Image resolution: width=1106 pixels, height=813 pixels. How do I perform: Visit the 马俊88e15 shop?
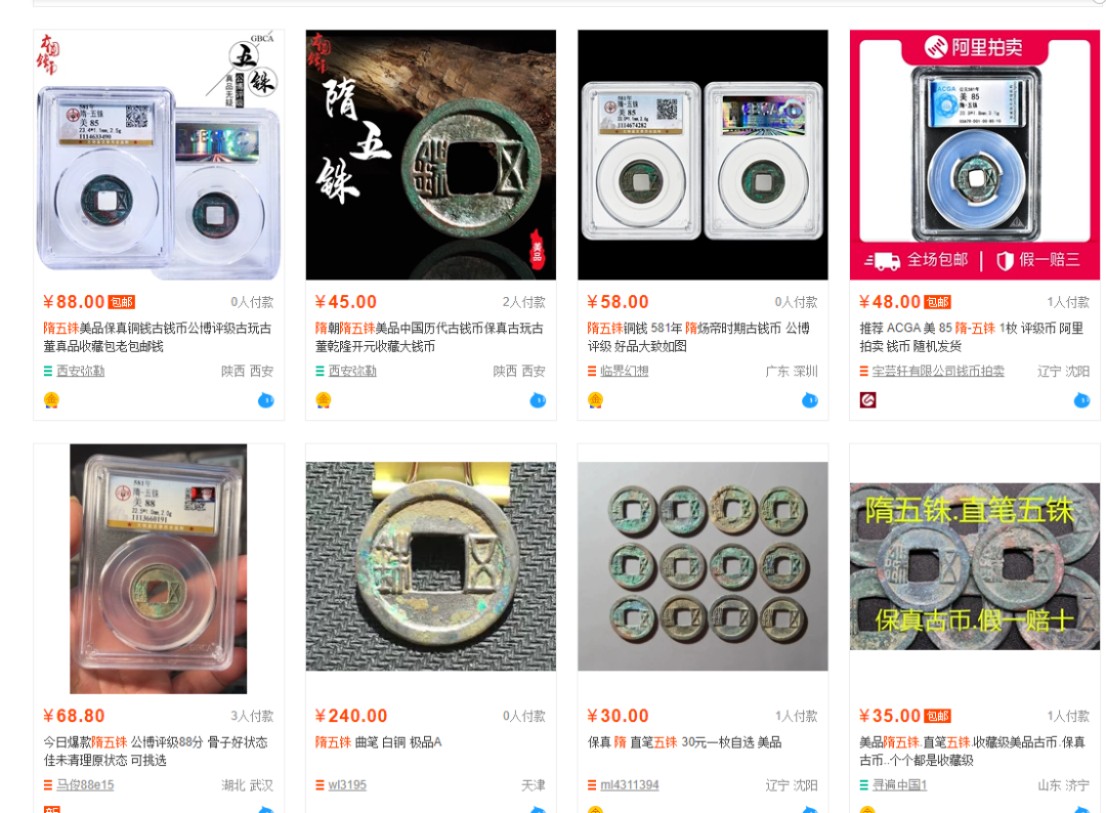[85, 785]
